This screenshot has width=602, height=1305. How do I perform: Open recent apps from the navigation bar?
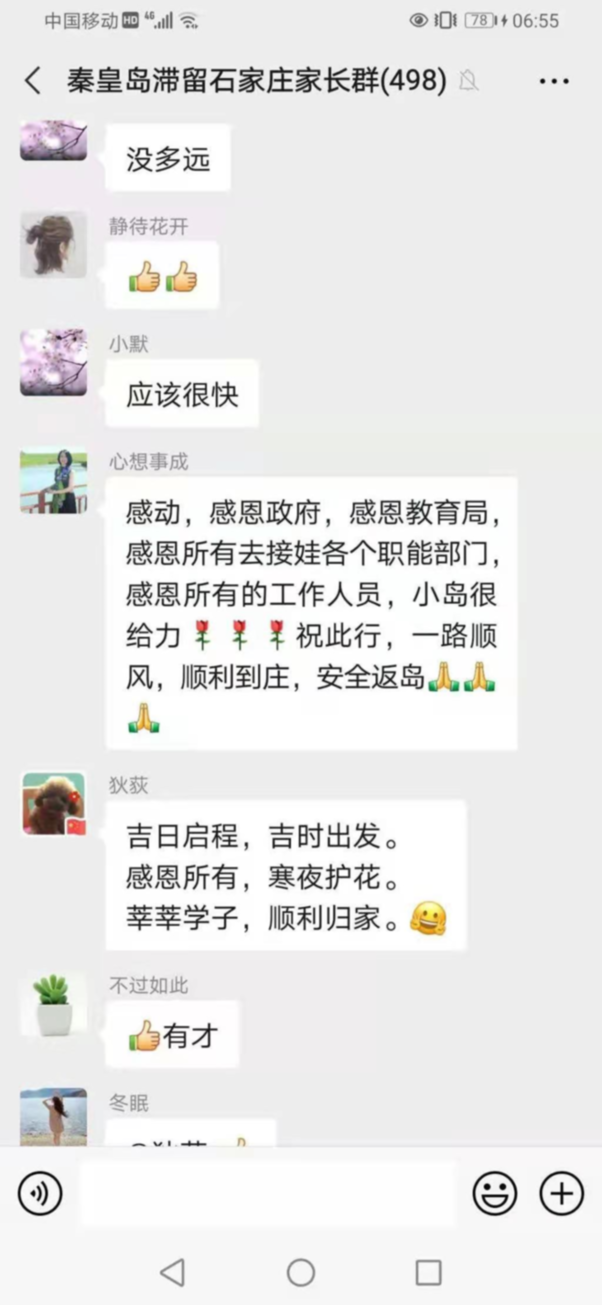tap(428, 1272)
